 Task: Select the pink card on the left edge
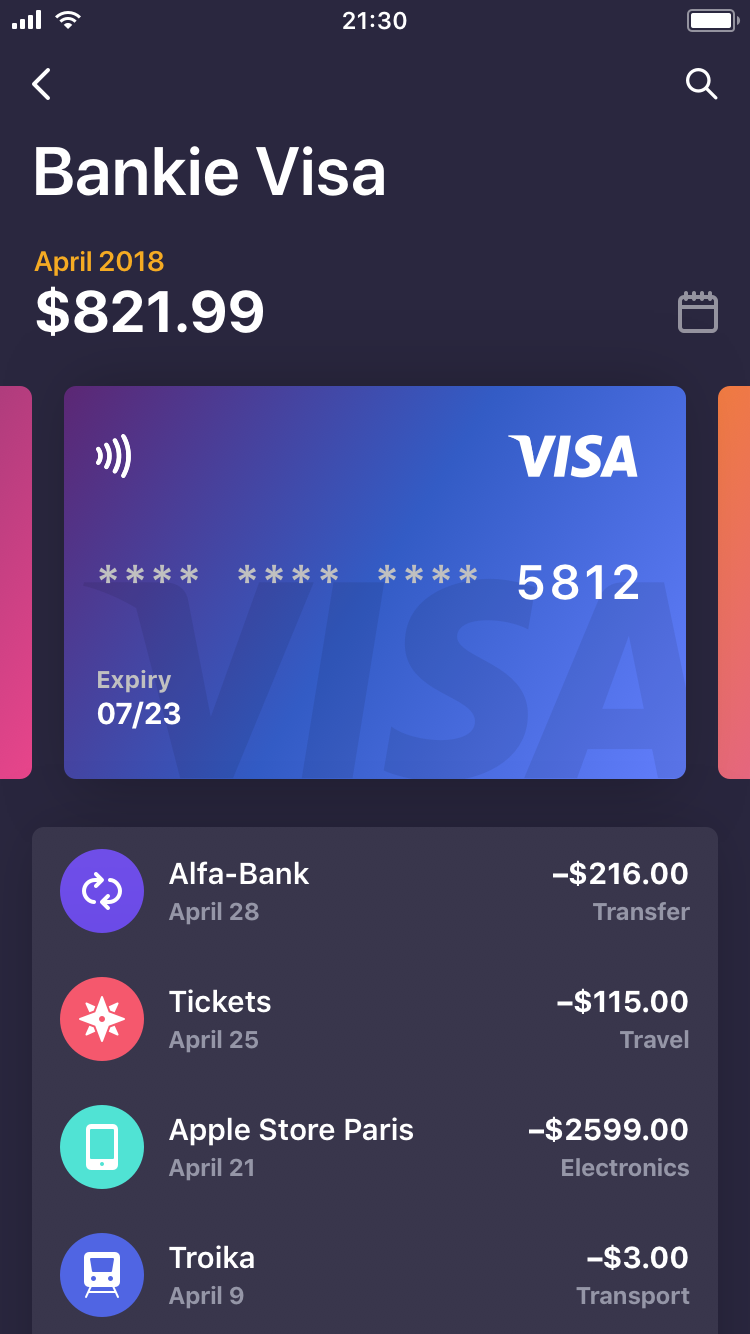16,582
